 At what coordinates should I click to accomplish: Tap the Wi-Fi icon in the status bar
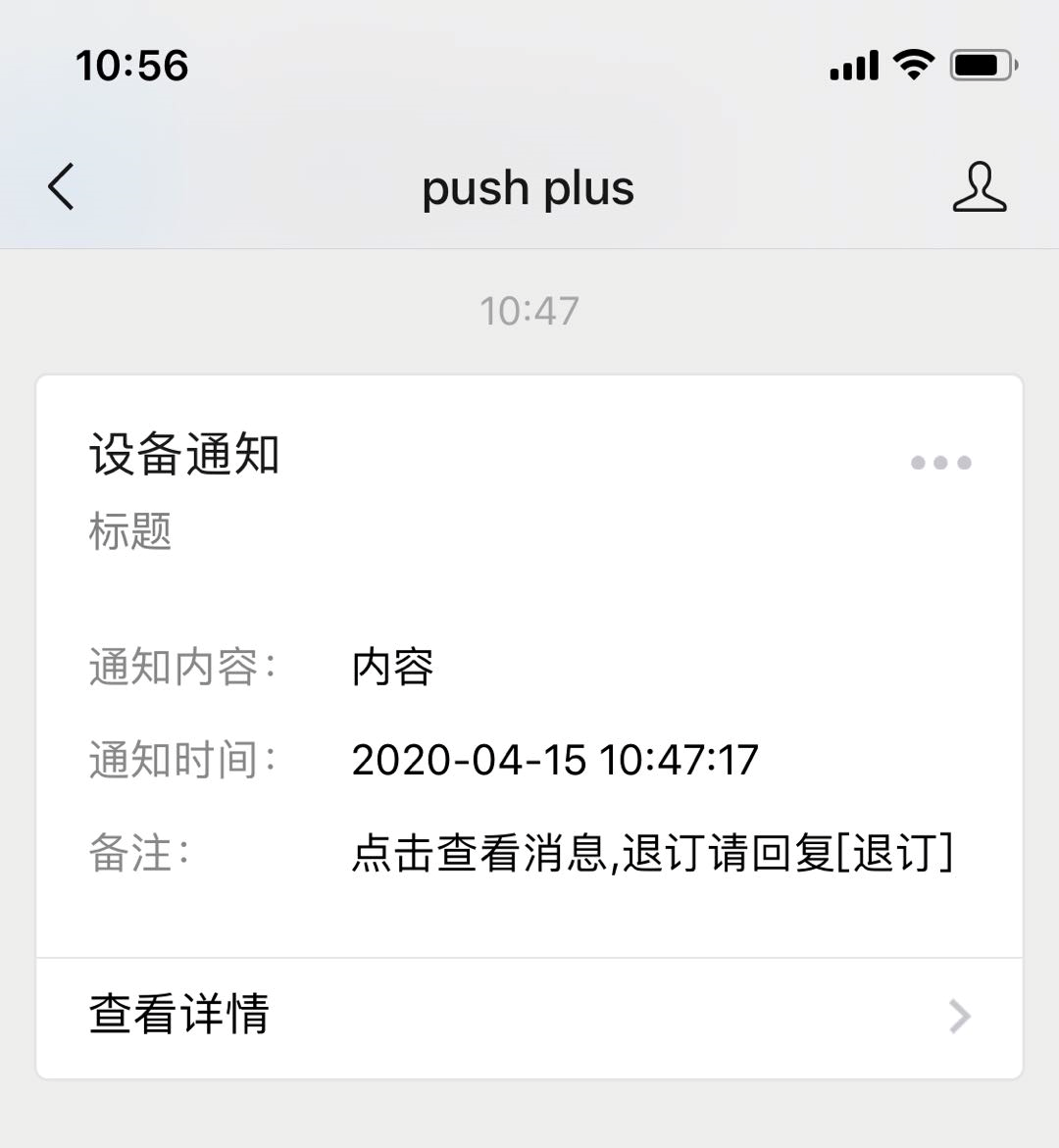tap(913, 63)
